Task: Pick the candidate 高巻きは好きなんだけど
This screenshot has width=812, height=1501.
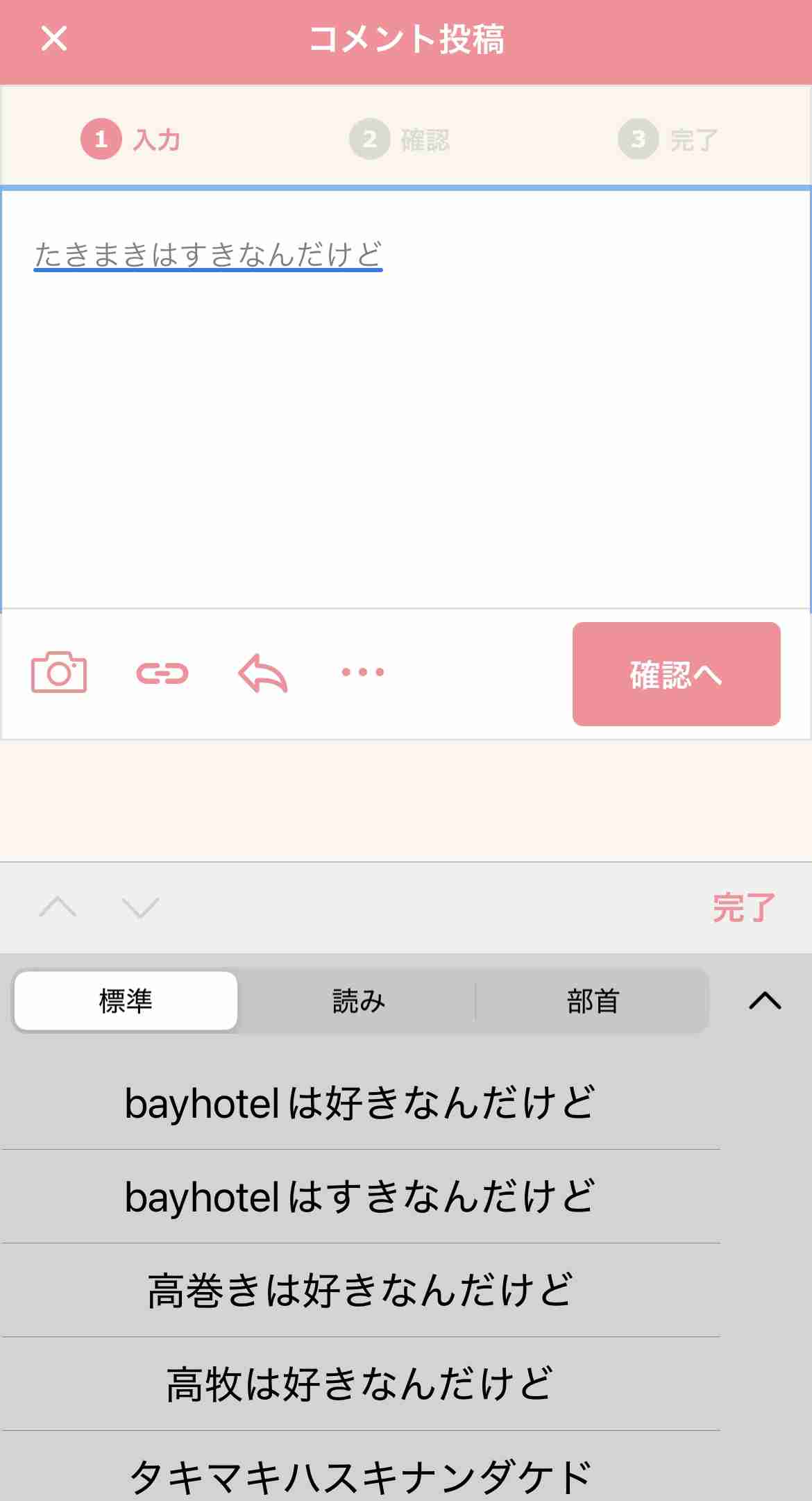Action: (x=361, y=1290)
